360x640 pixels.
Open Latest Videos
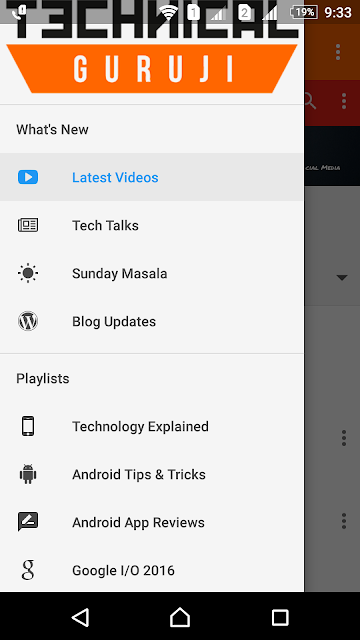(152, 177)
